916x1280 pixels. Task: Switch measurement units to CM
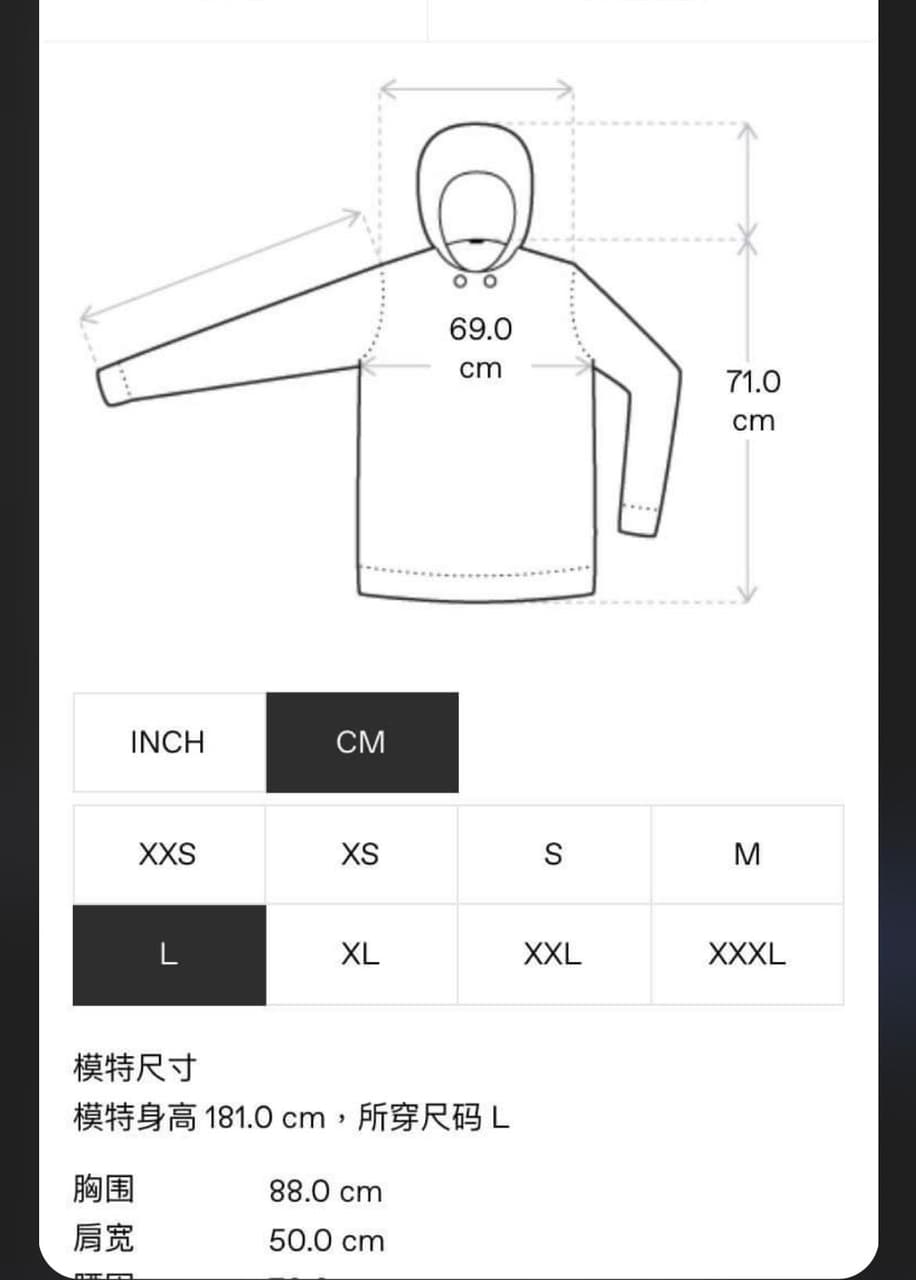(362, 742)
